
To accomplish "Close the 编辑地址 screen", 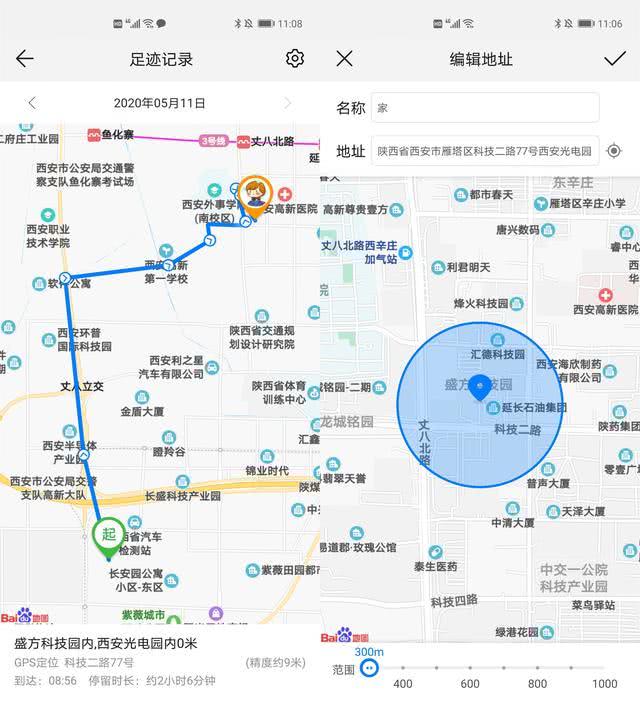I will coord(345,59).
